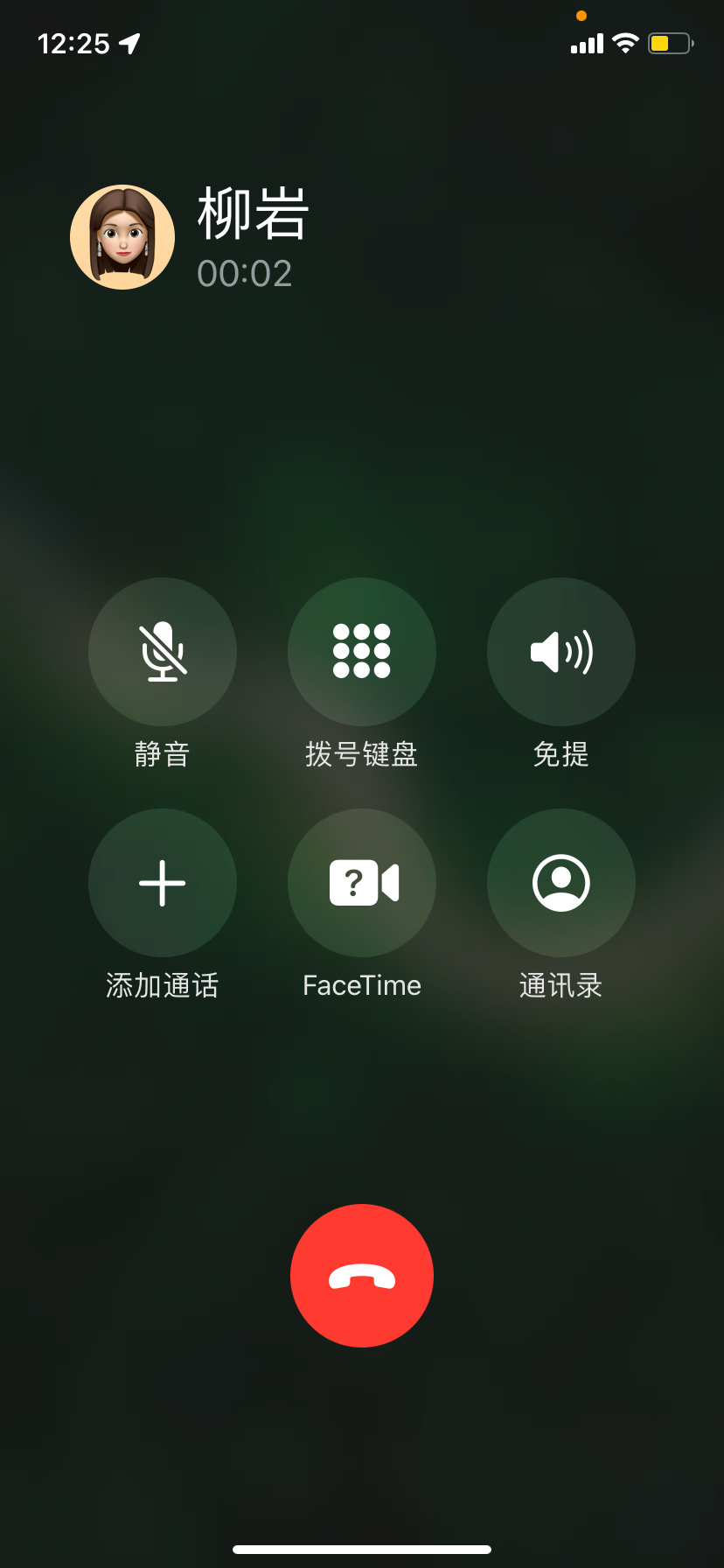Tap the plus icon for adding a call
724x1568 pixels.
[162, 883]
